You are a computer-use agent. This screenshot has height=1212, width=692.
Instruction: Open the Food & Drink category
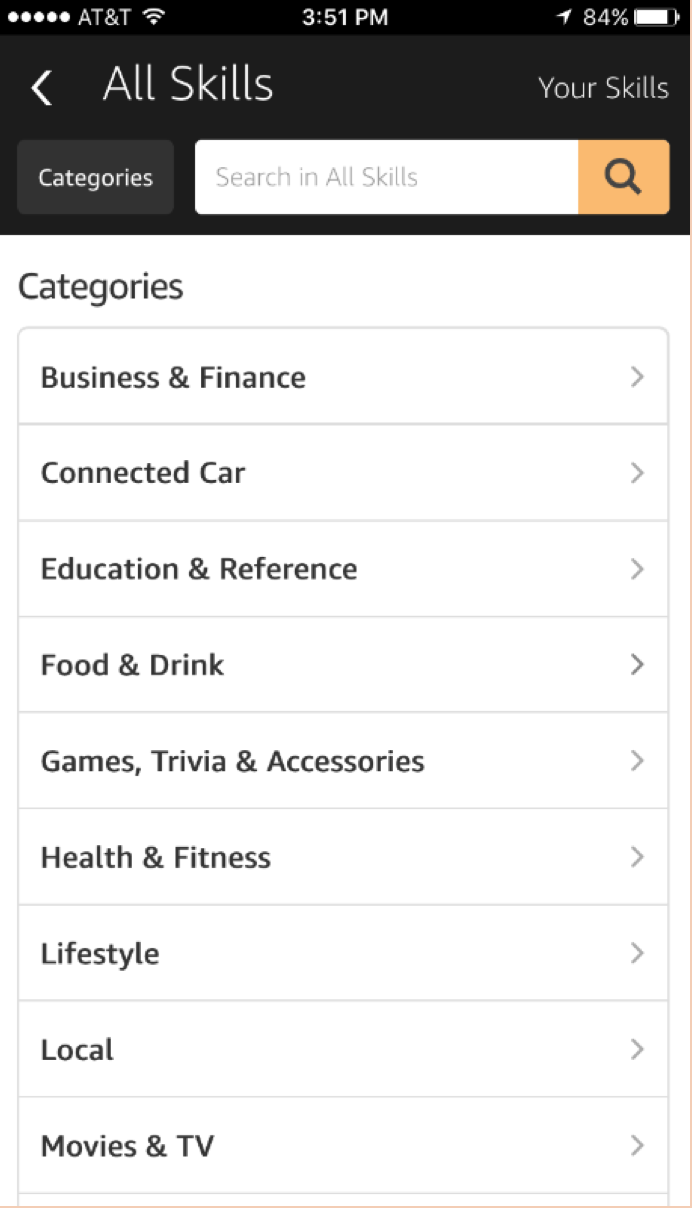click(342, 665)
